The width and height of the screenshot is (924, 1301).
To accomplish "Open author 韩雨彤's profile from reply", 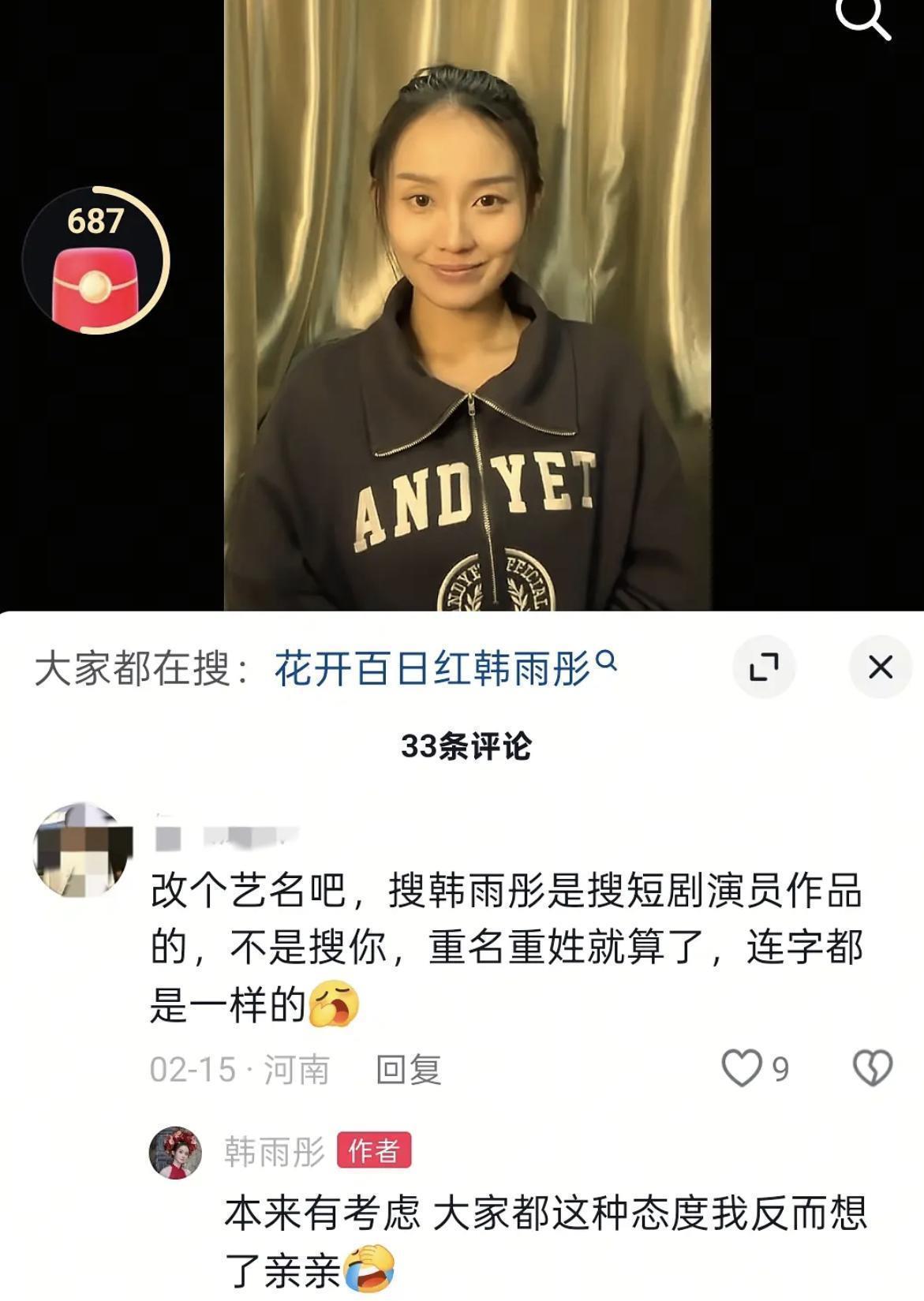I will (x=175, y=1153).
